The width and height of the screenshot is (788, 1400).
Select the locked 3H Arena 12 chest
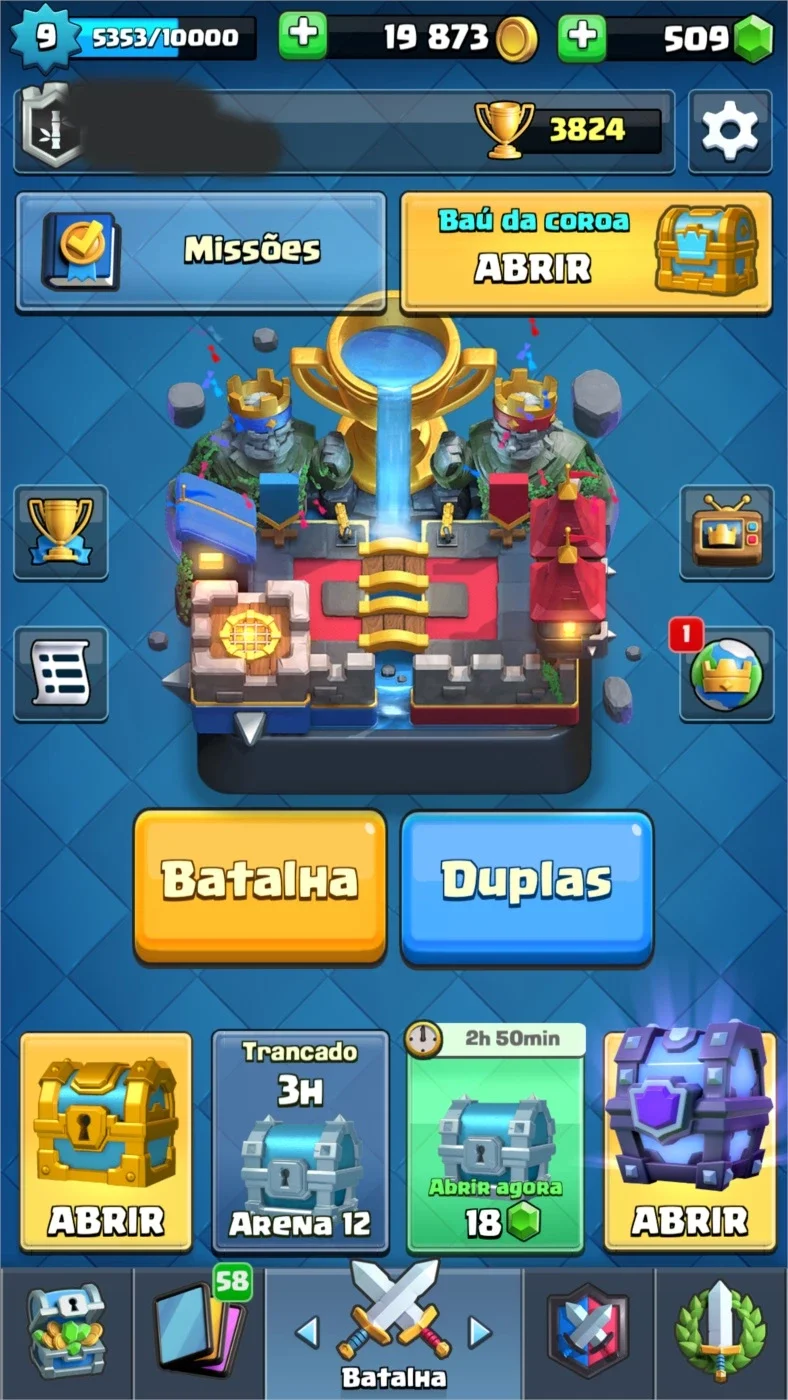click(301, 1142)
